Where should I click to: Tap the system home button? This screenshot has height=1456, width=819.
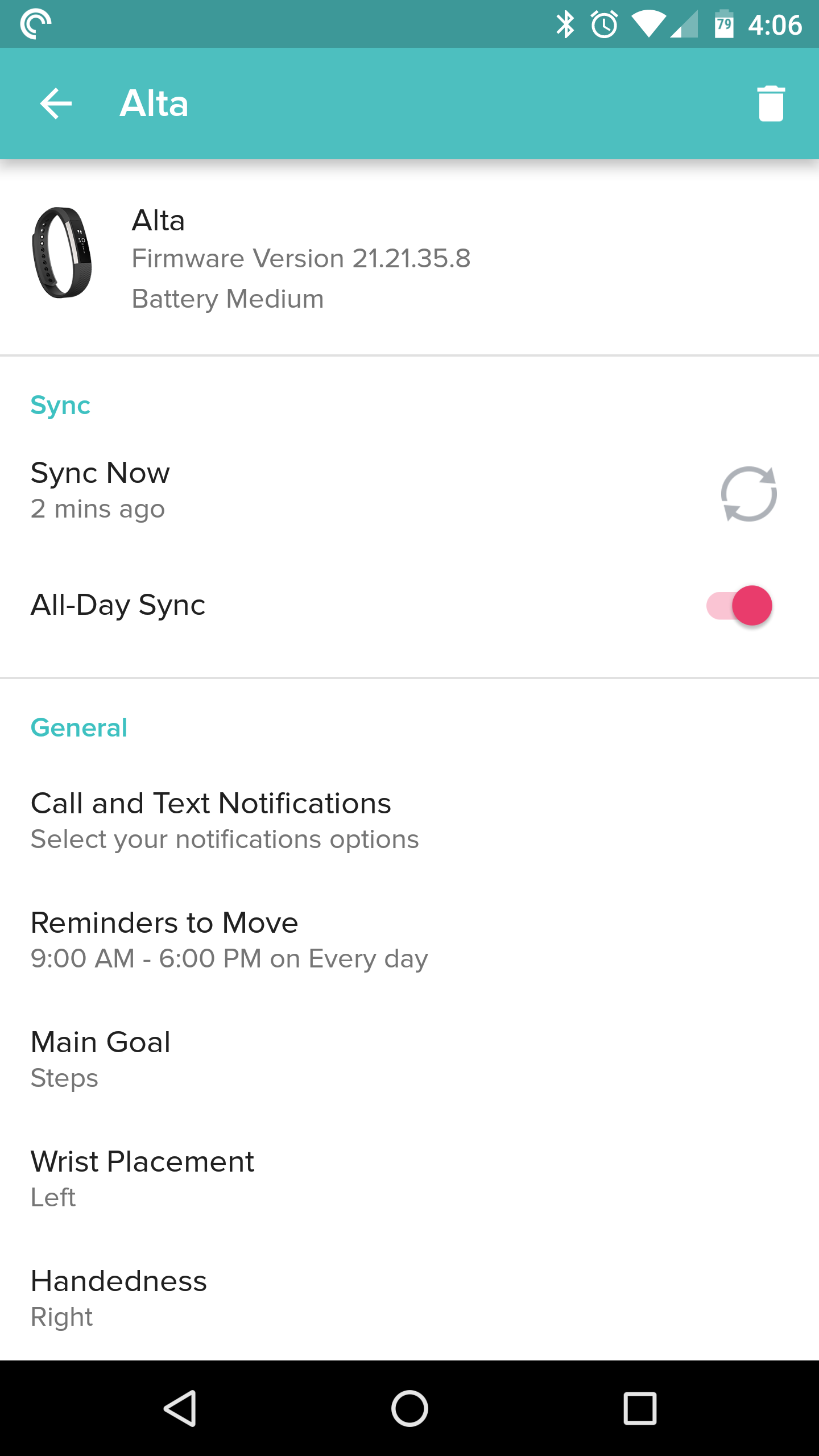click(409, 1408)
